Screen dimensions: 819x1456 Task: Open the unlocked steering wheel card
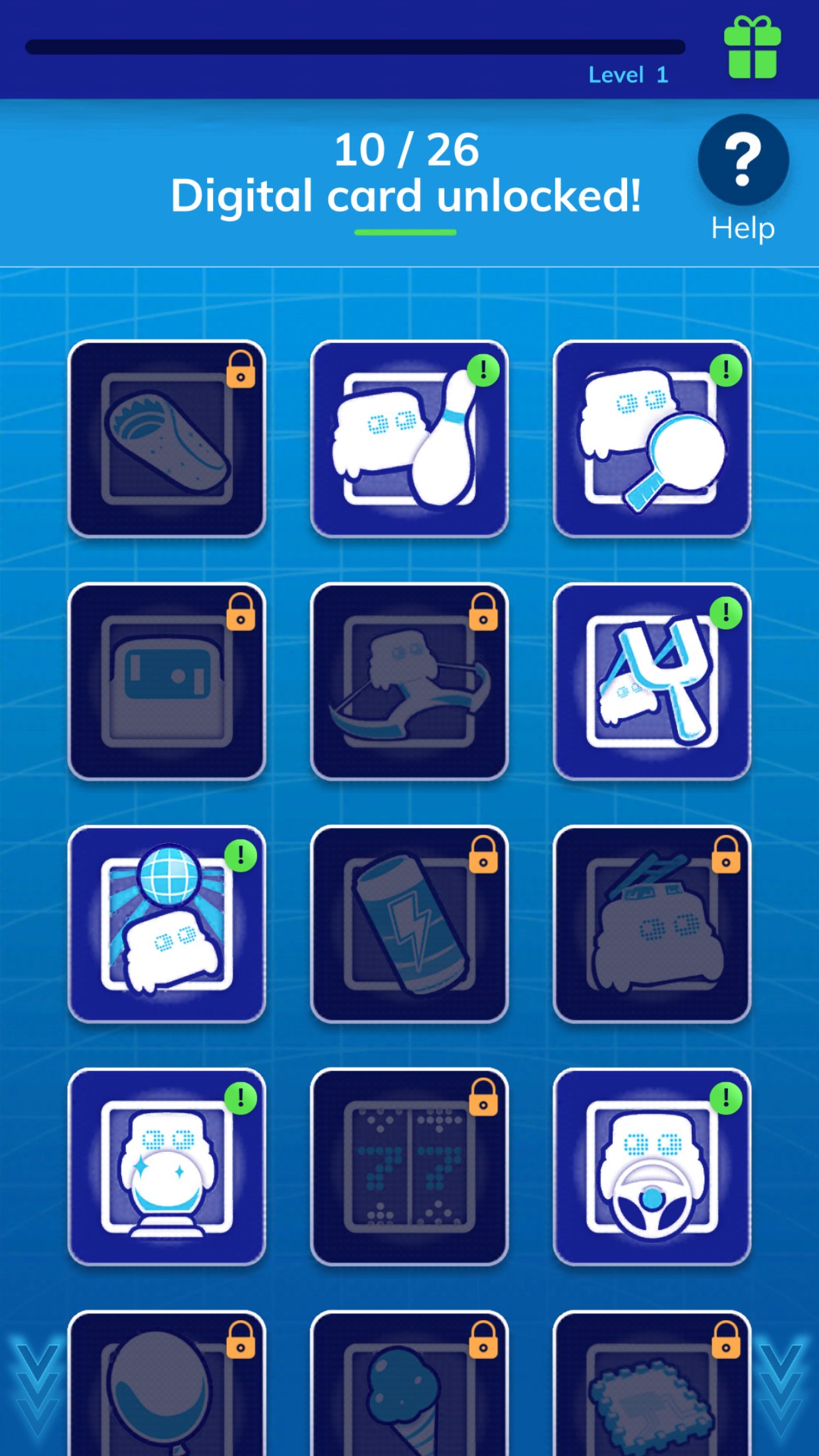click(x=652, y=1167)
